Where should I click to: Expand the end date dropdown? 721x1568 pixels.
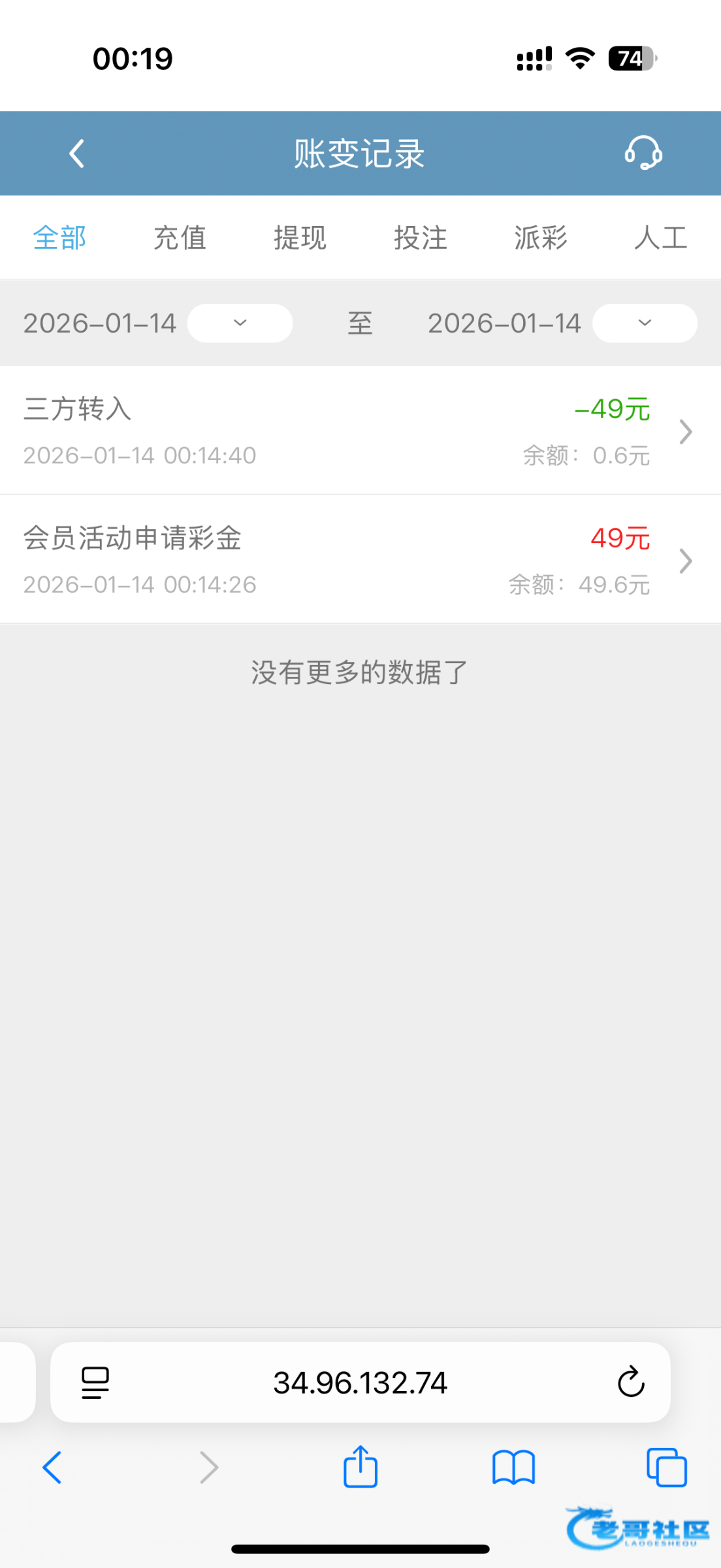click(x=645, y=323)
